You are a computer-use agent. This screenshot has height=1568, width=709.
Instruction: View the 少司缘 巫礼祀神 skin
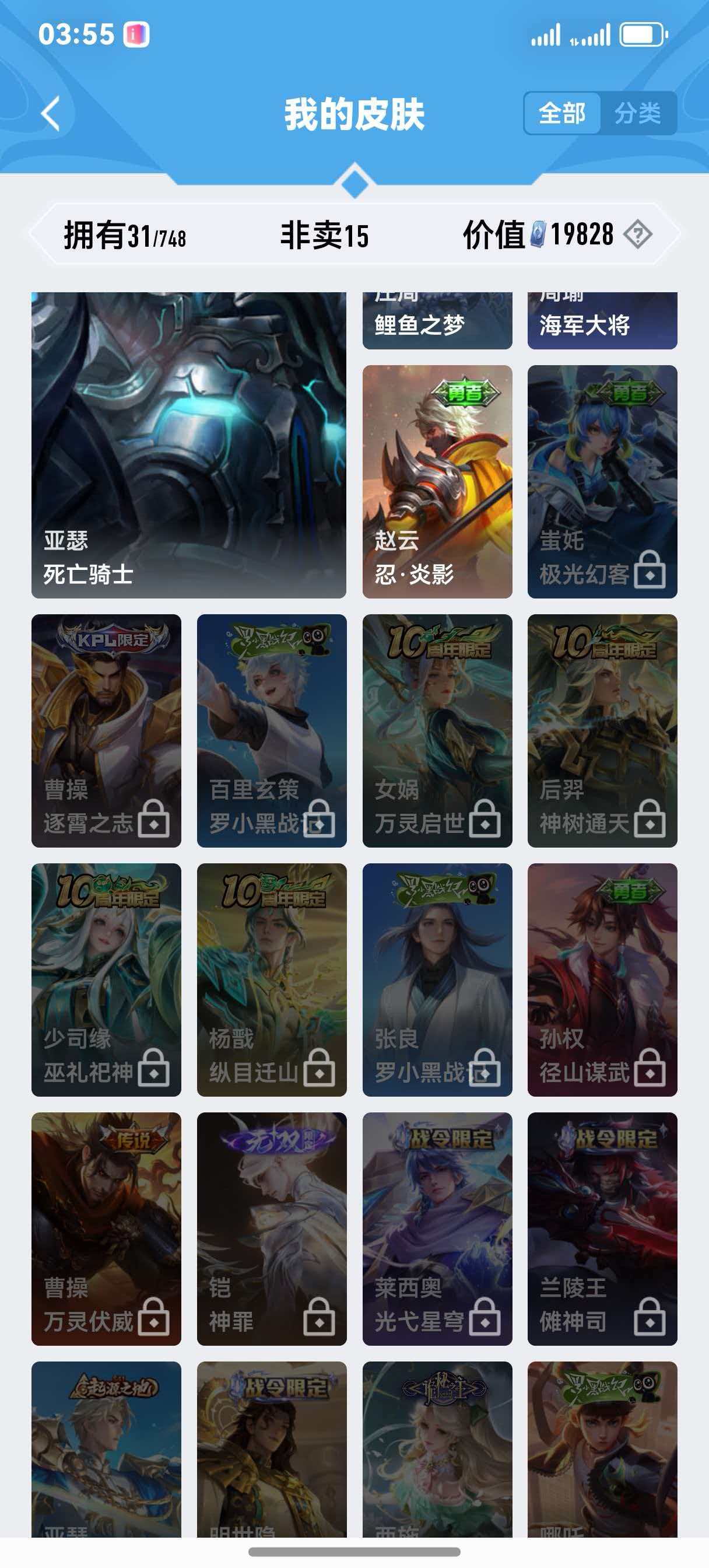(x=107, y=979)
